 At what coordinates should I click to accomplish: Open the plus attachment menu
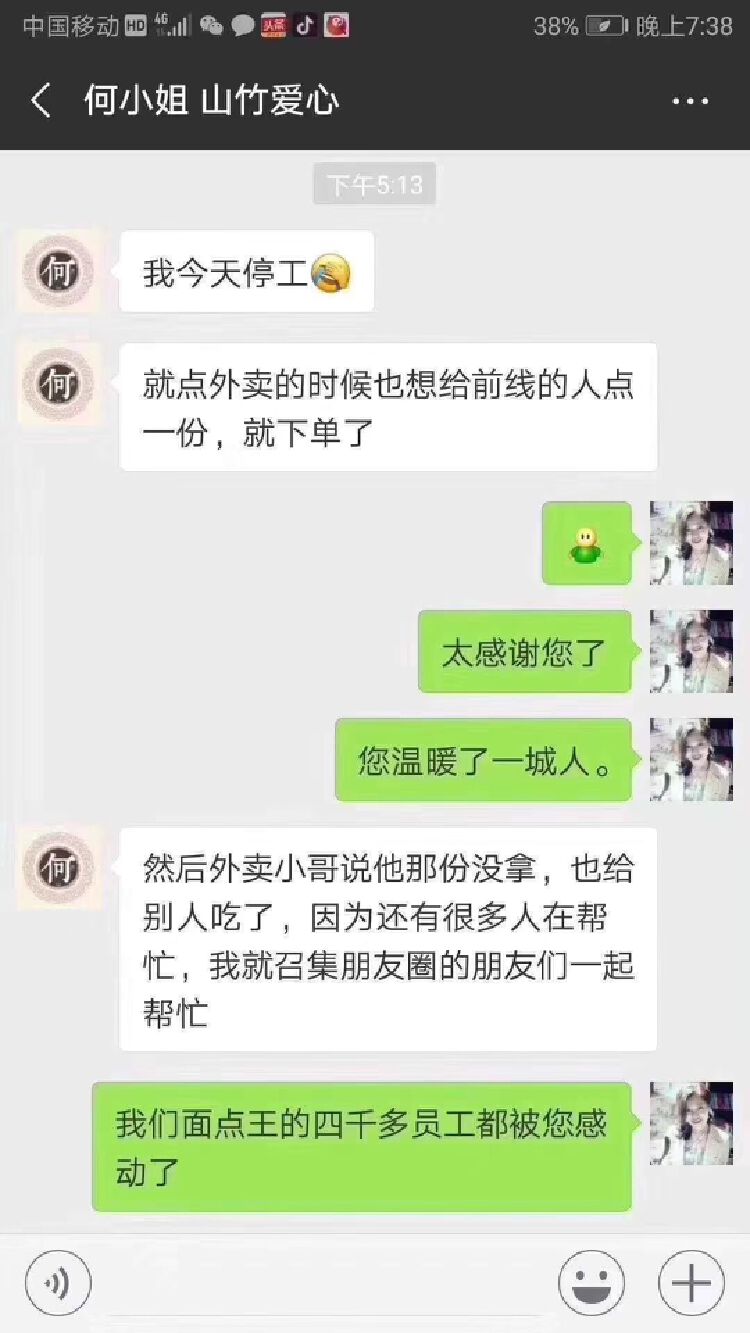coord(691,1283)
